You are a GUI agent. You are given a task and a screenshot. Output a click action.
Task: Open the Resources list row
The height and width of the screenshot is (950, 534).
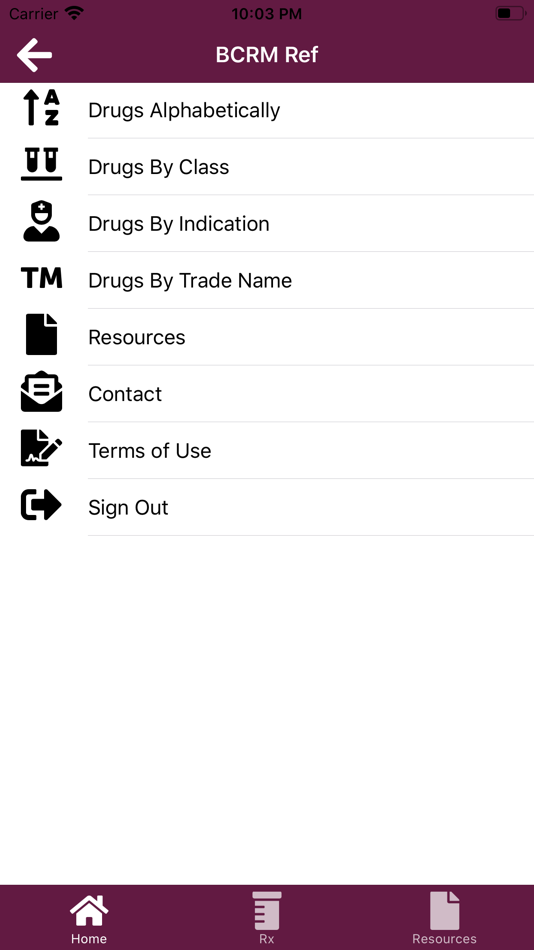coord(267,337)
